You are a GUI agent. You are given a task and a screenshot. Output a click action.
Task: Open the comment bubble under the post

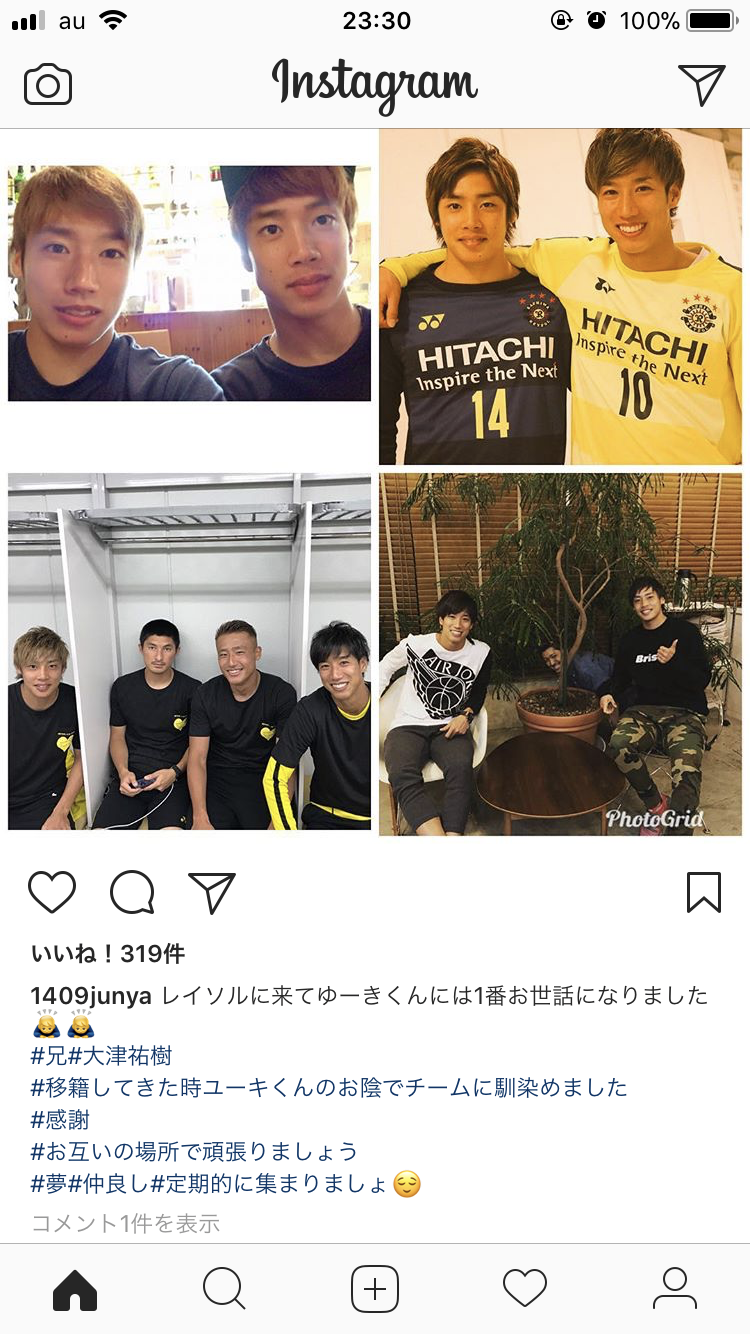pos(132,892)
